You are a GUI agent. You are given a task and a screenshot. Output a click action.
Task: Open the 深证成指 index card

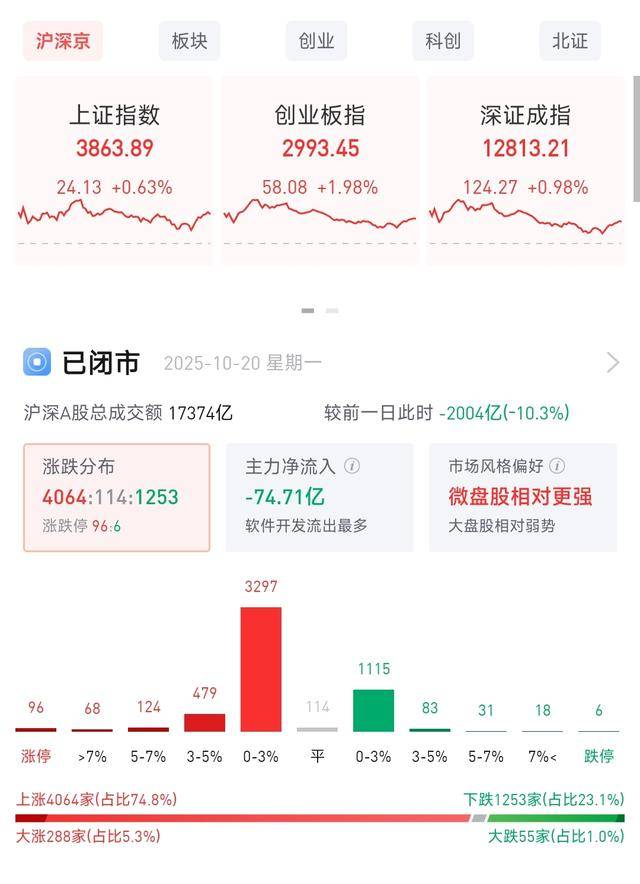click(x=526, y=170)
